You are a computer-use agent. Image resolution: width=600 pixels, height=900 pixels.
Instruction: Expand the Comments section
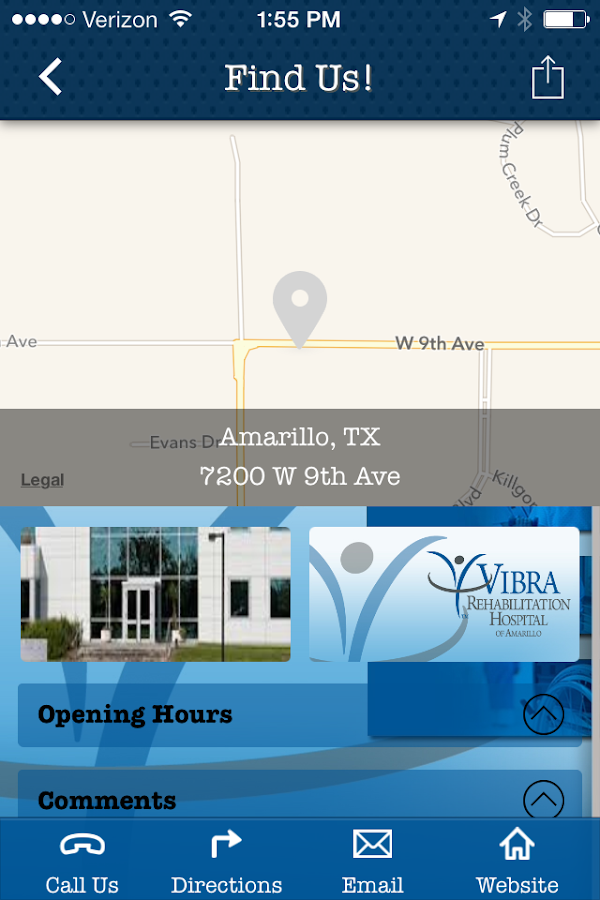click(x=543, y=799)
